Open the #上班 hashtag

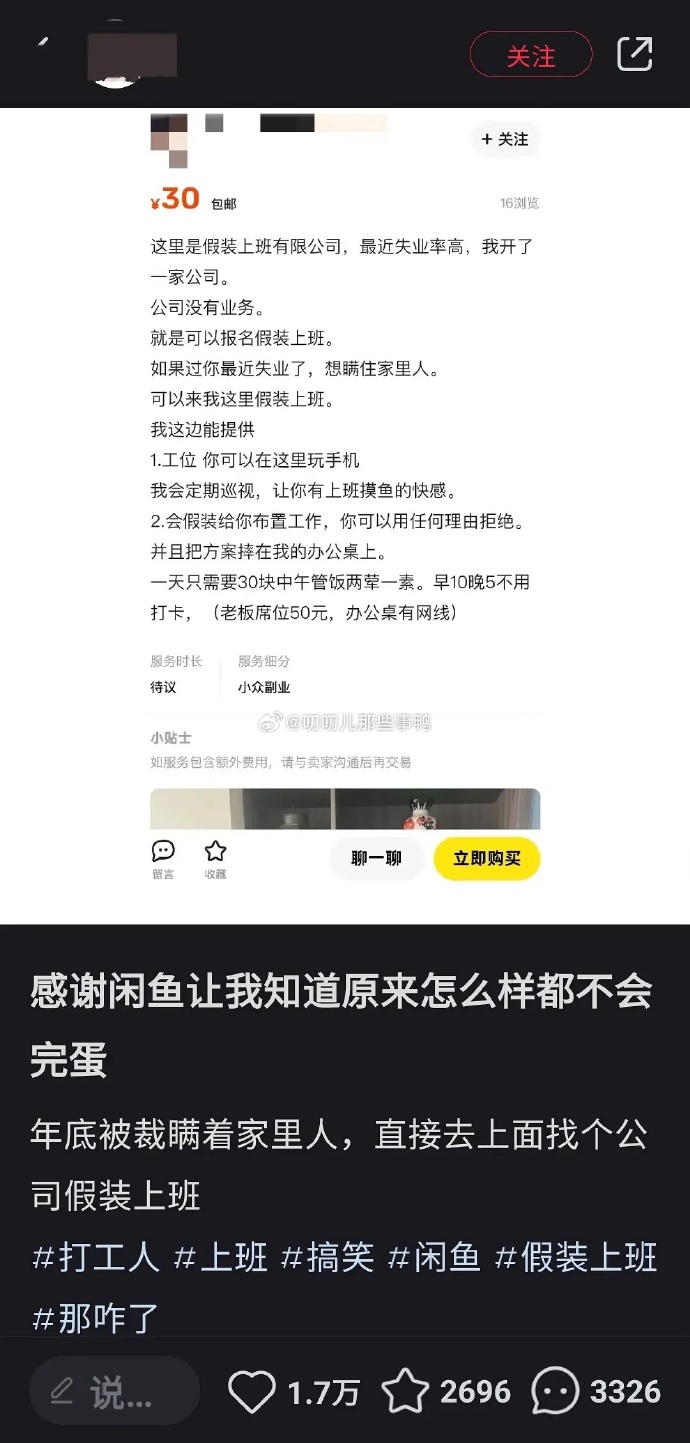click(221, 1257)
